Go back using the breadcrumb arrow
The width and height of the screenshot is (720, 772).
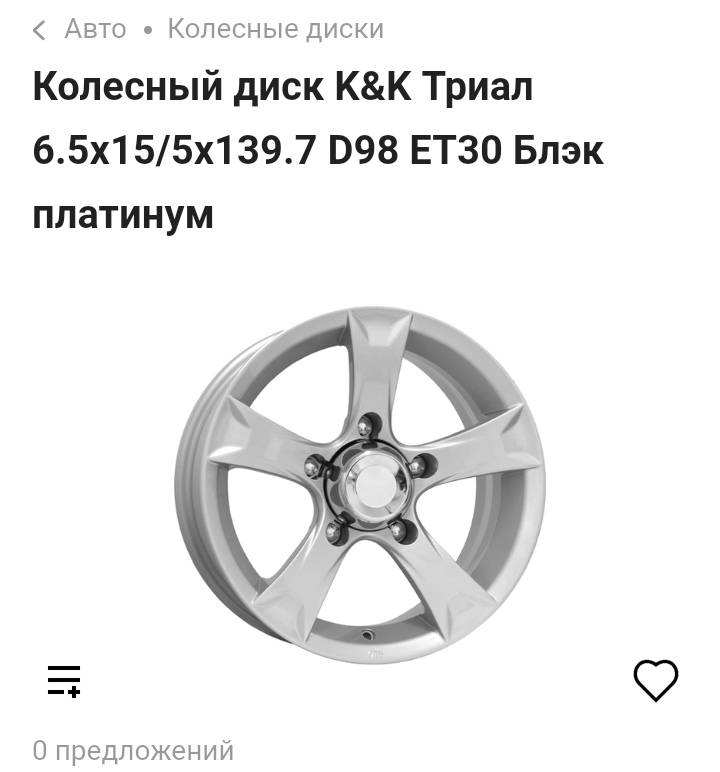click(39, 30)
